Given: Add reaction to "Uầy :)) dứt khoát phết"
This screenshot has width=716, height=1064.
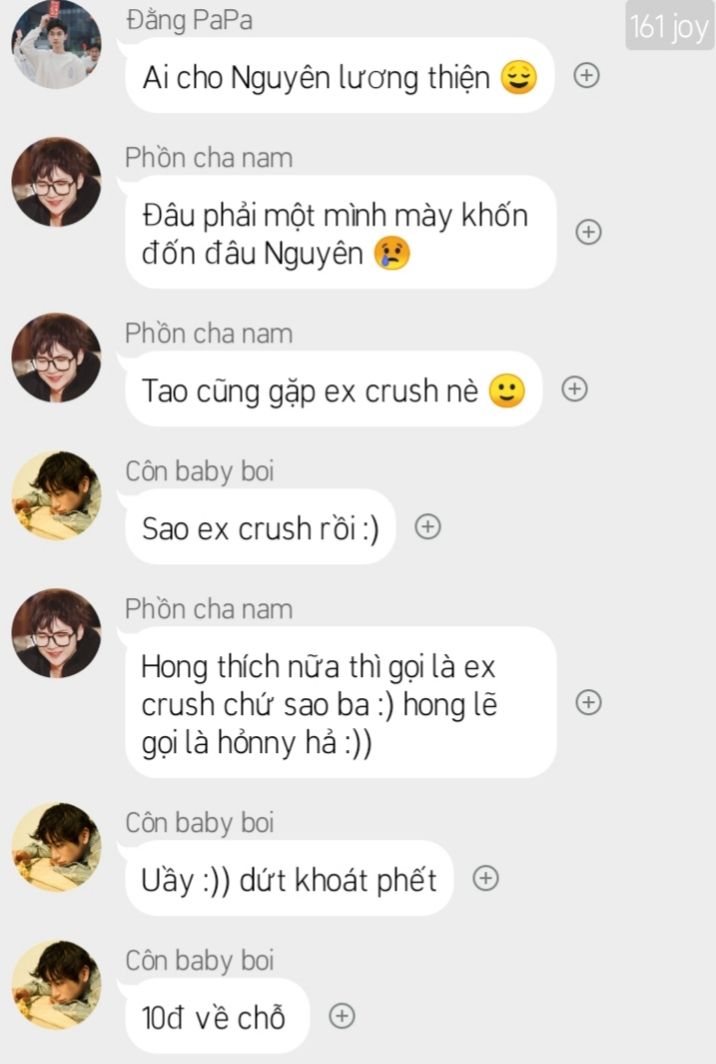Looking at the screenshot, I should (x=485, y=878).
